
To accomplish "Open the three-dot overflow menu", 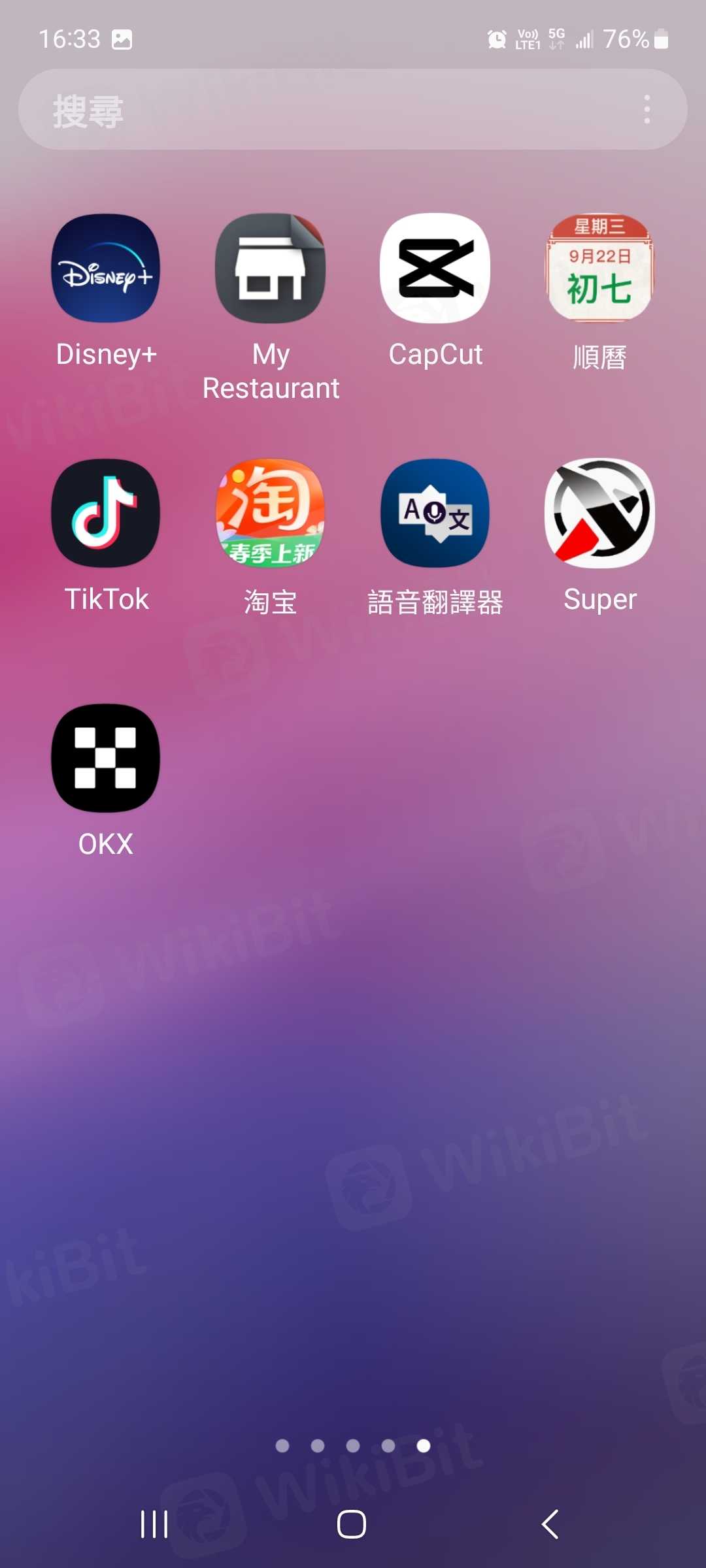I will click(x=647, y=110).
